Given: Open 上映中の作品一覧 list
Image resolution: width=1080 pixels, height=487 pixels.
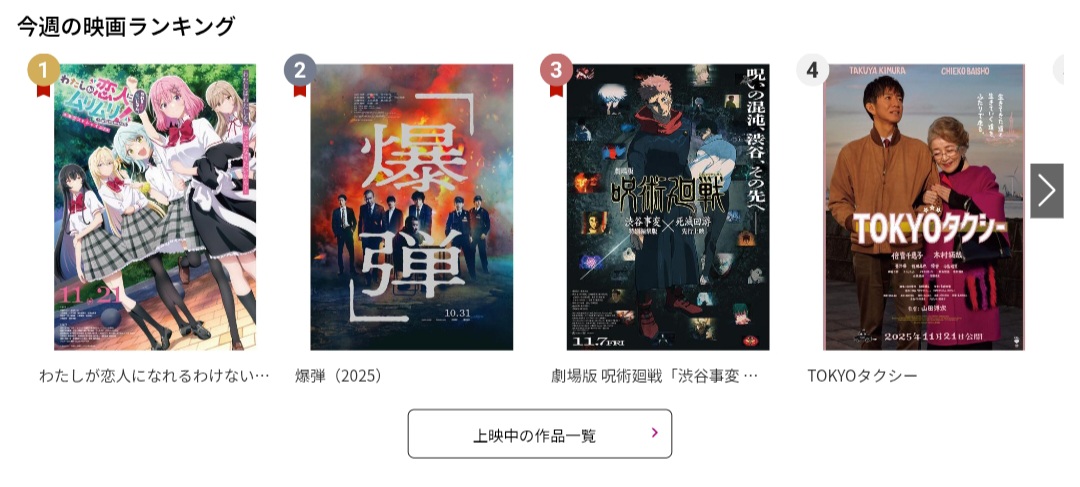Looking at the screenshot, I should tap(539, 434).
